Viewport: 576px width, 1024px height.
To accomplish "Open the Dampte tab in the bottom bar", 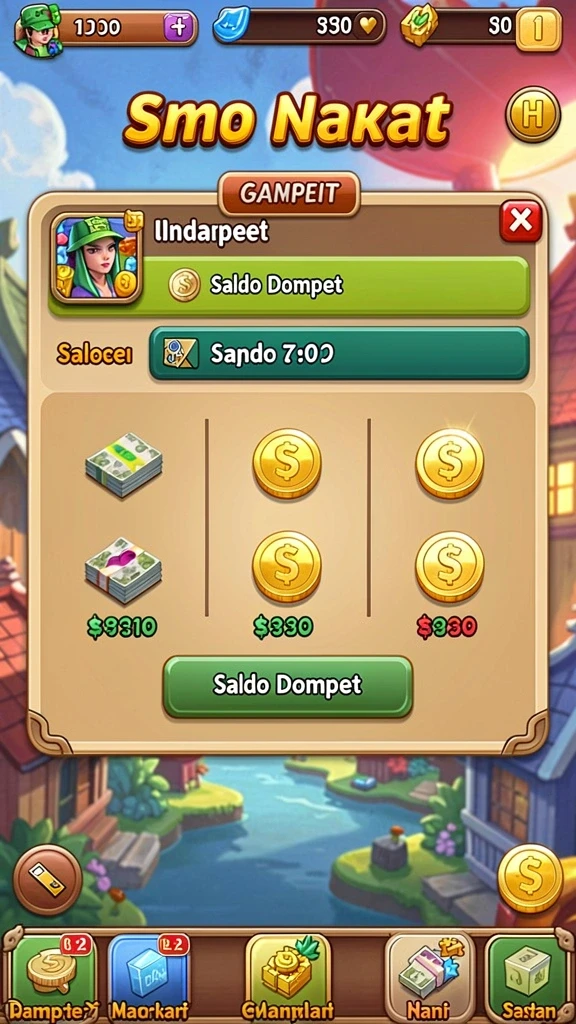I will (54, 977).
